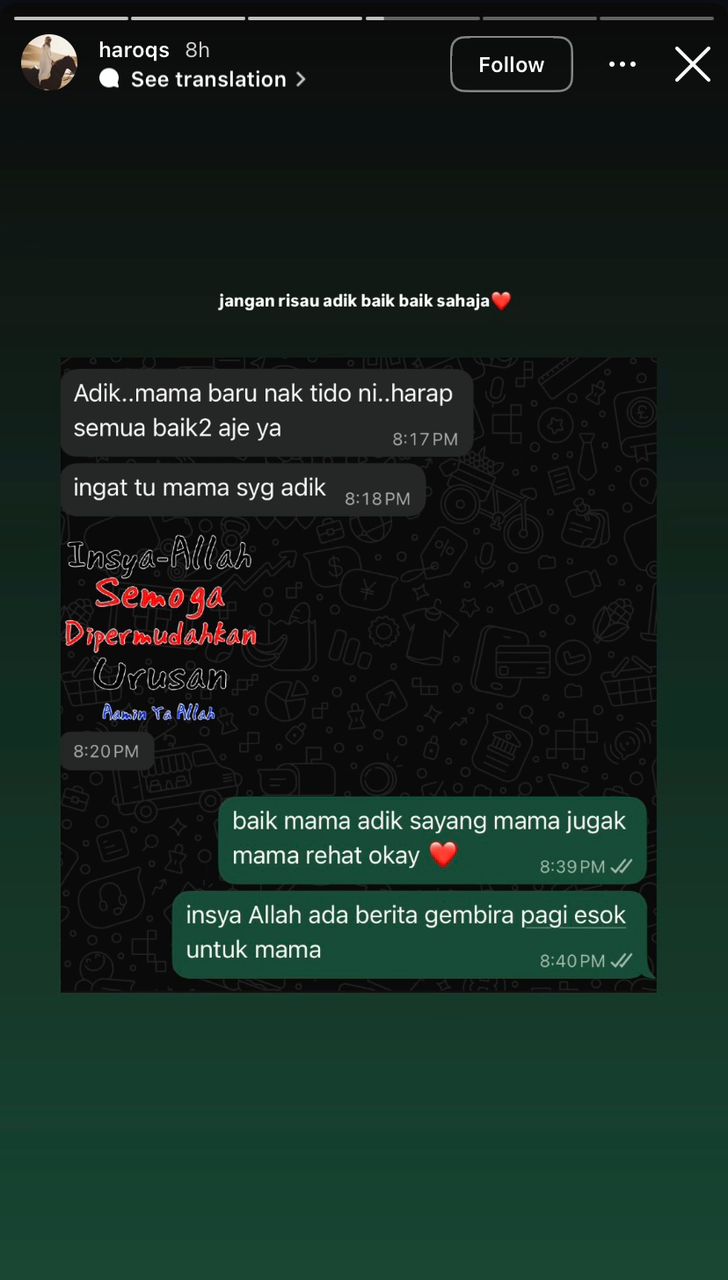
Task: Close the story viewer
Action: [x=692, y=65]
